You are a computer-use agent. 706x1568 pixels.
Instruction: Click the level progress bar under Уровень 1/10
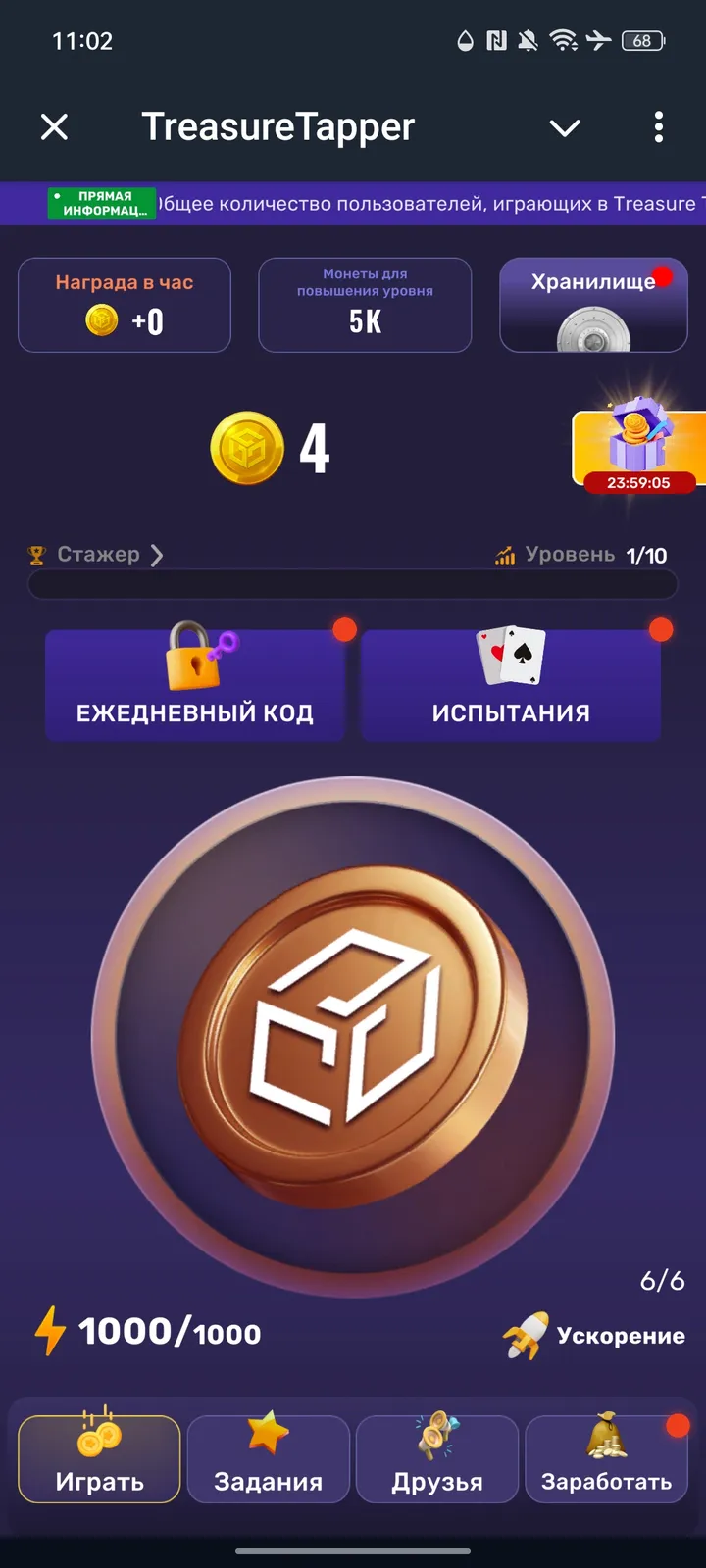[x=353, y=584]
